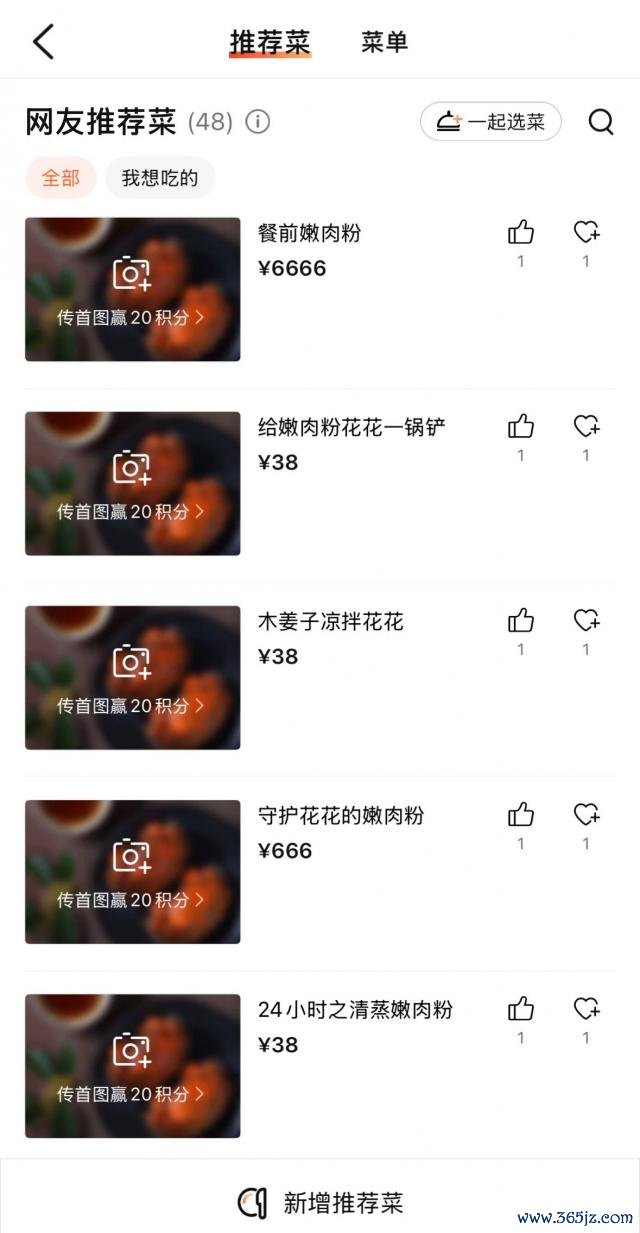
Task: Go back using the top-left arrow
Action: (43, 42)
